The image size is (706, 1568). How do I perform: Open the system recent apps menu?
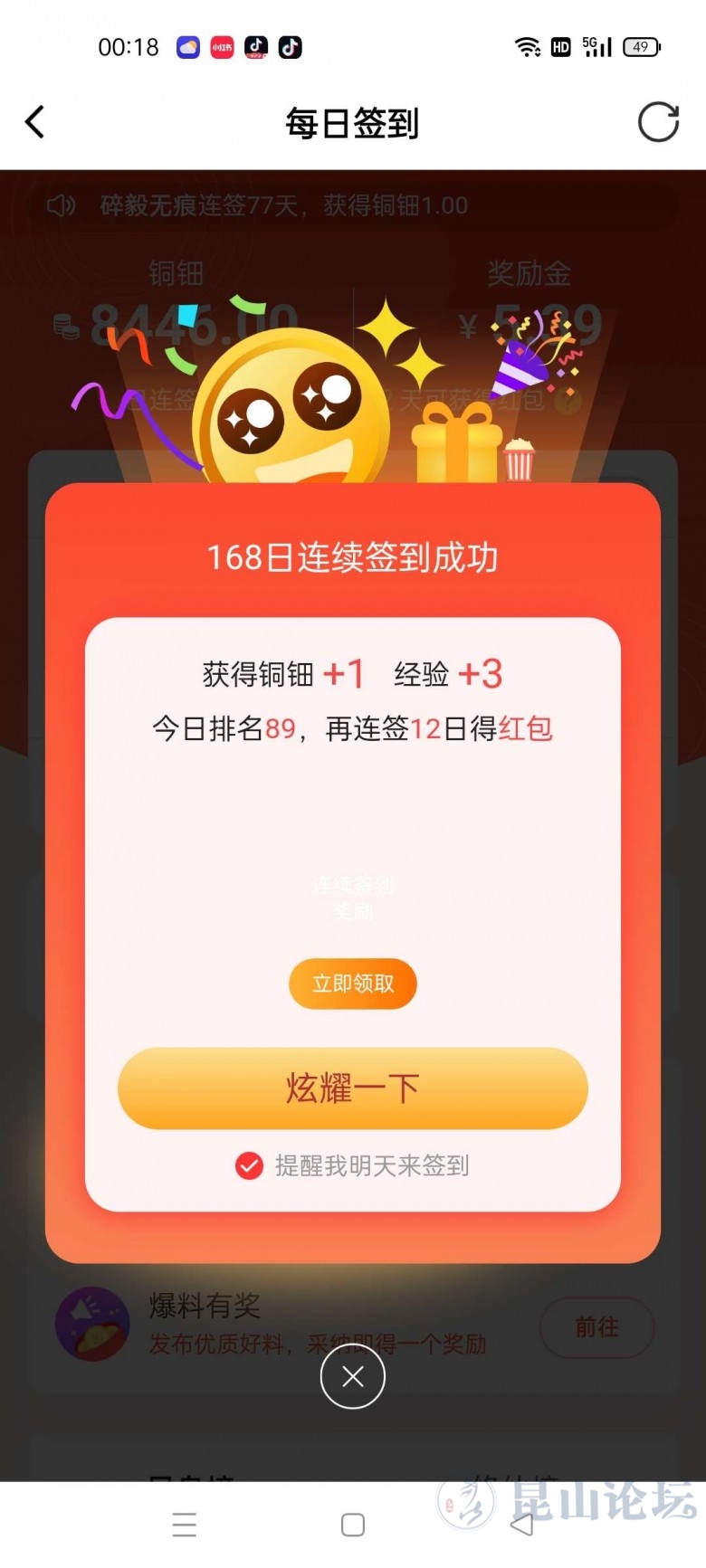point(185,1525)
